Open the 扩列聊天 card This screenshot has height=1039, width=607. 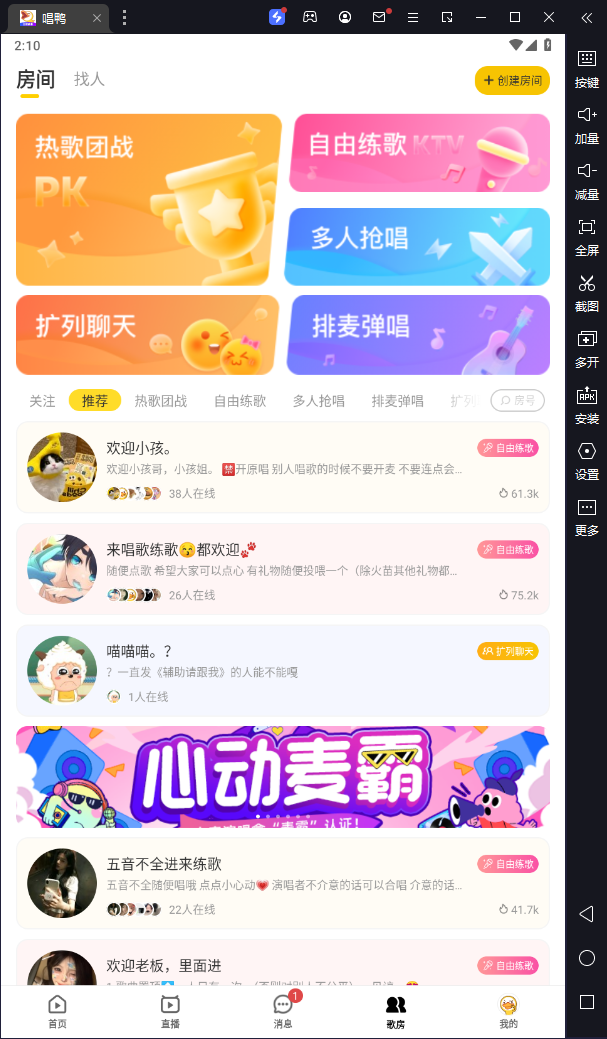(x=148, y=334)
